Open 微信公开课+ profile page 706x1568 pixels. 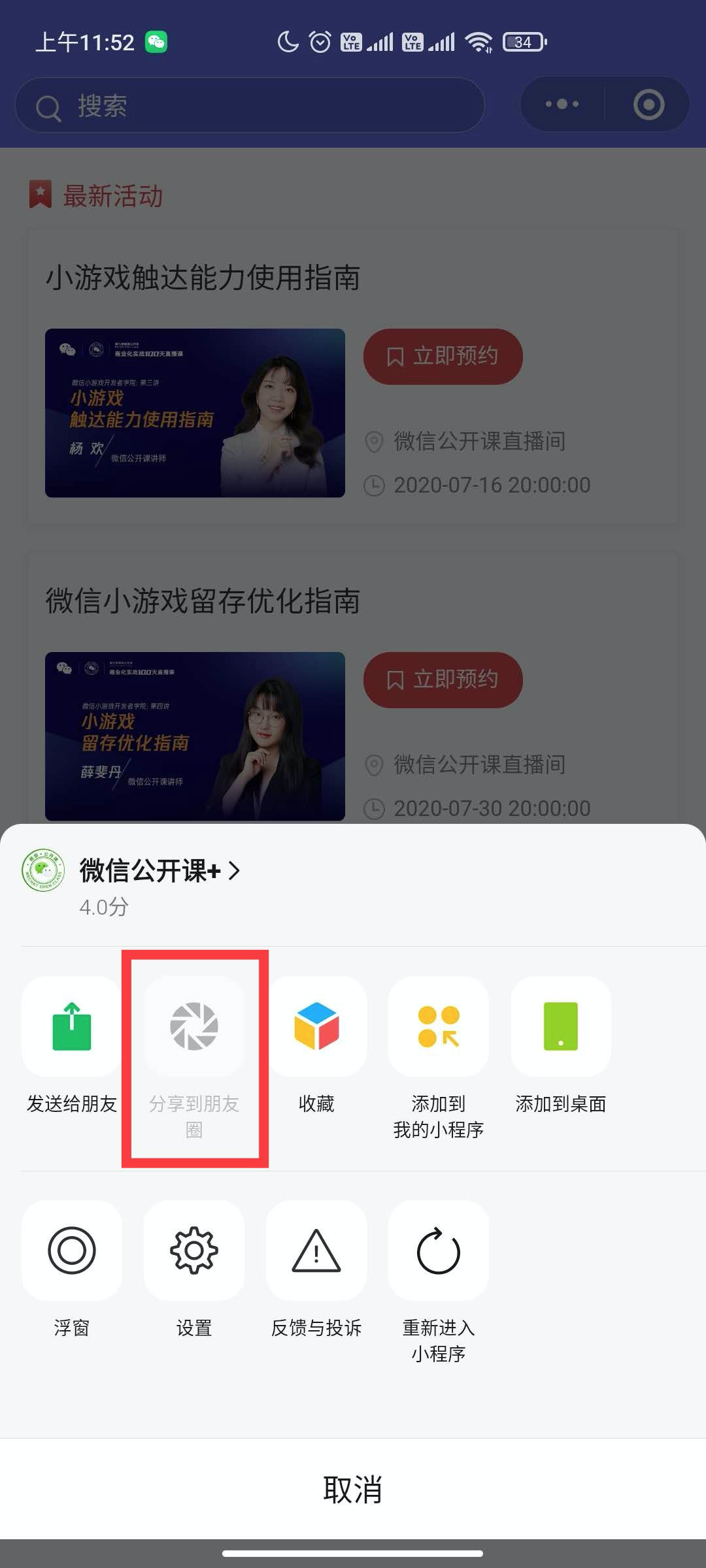coord(160,871)
